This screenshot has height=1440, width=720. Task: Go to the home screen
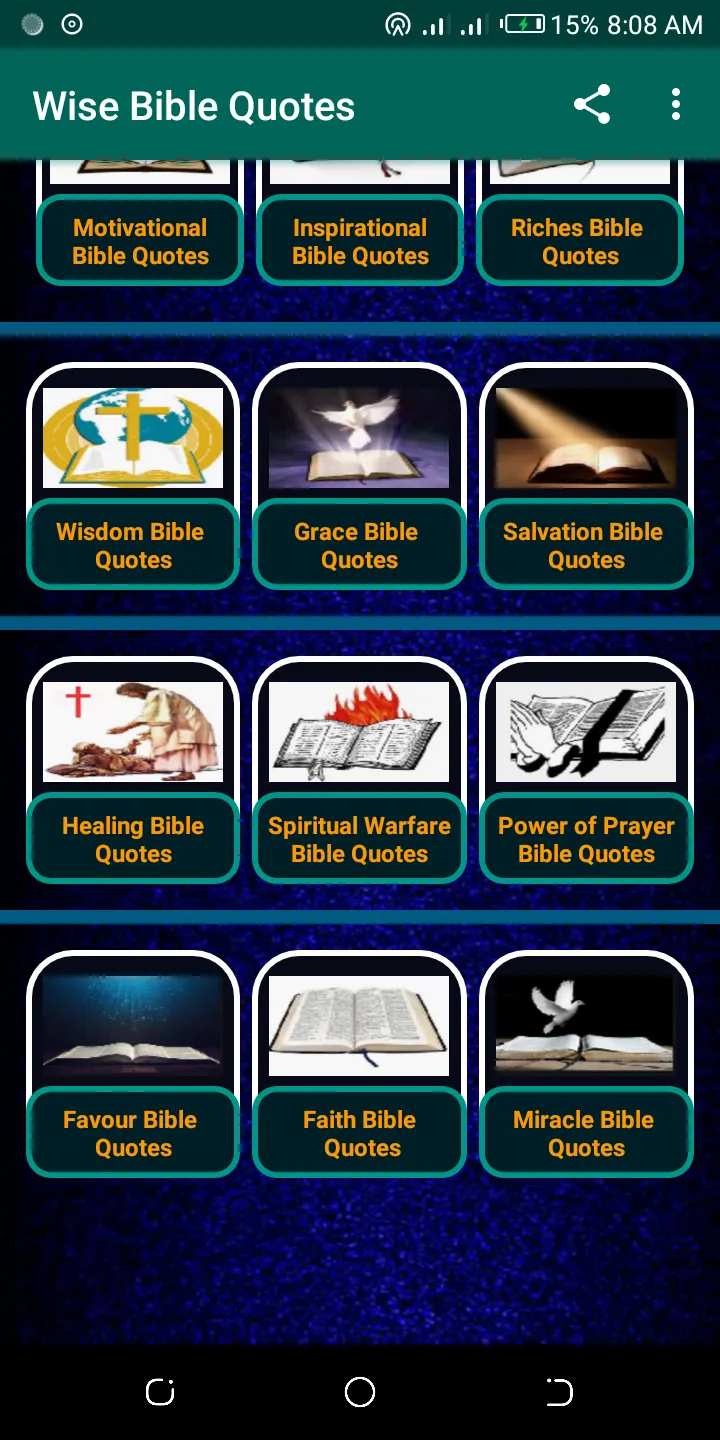[x=360, y=1392]
